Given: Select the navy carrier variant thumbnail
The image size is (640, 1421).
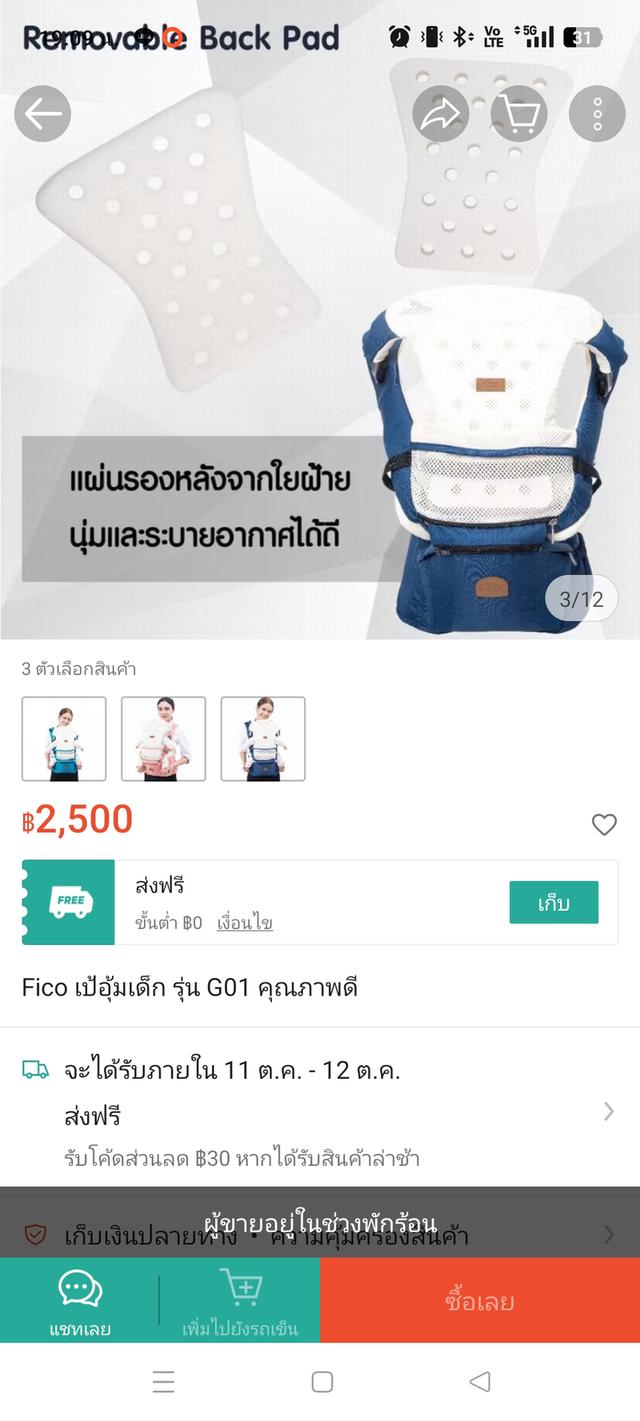Looking at the screenshot, I should pos(263,739).
